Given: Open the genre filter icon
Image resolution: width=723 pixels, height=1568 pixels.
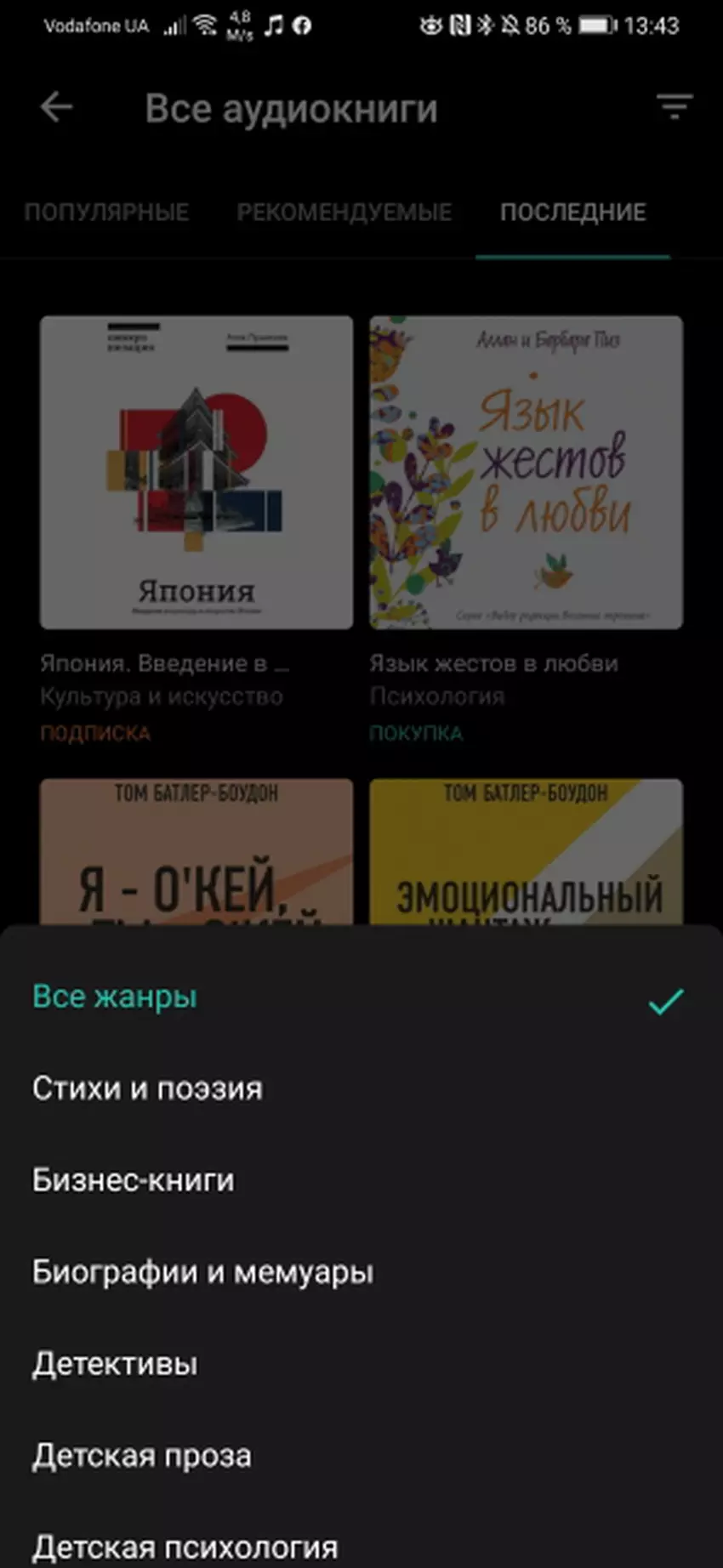Looking at the screenshot, I should pyautogui.click(x=674, y=107).
